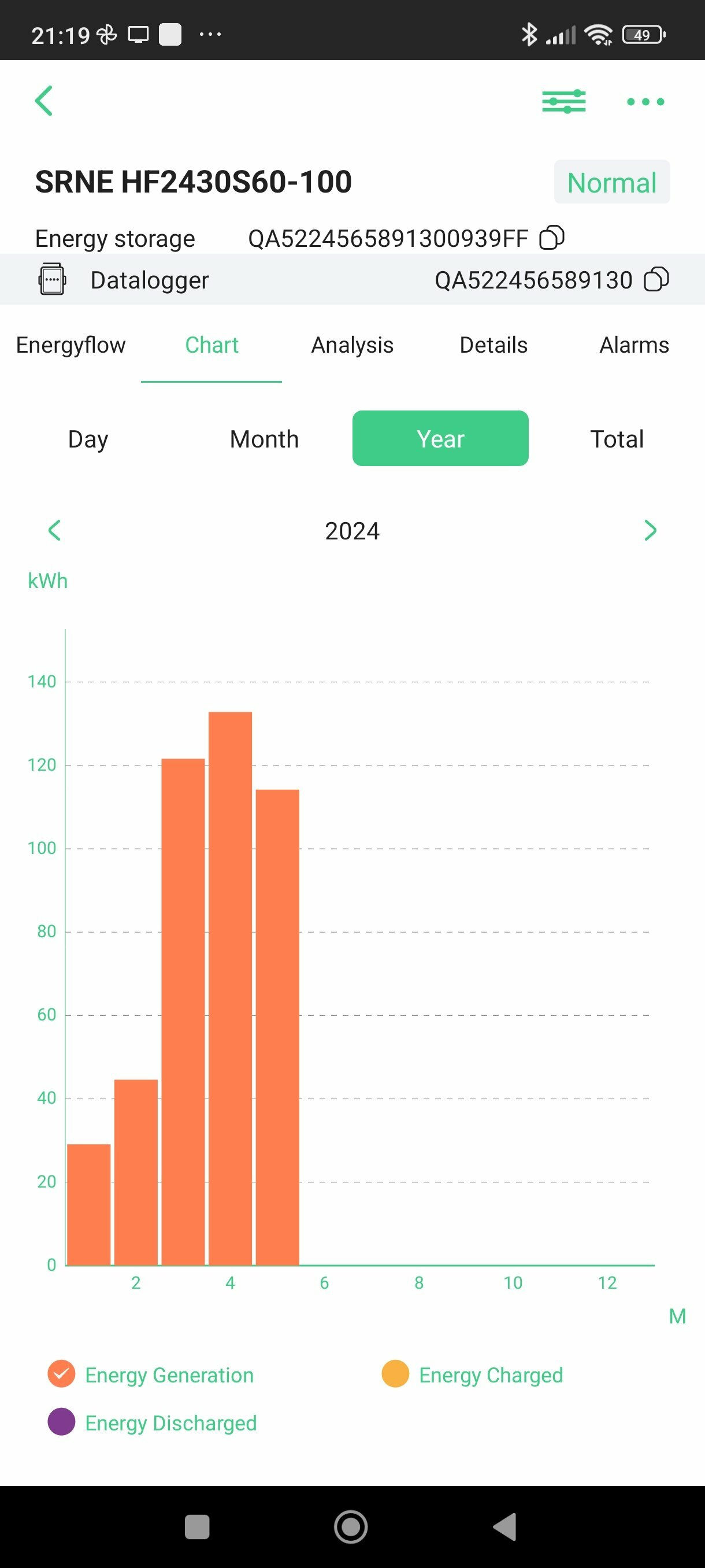Open the Datalogger row
The height and width of the screenshot is (1568, 705).
coord(352,279)
